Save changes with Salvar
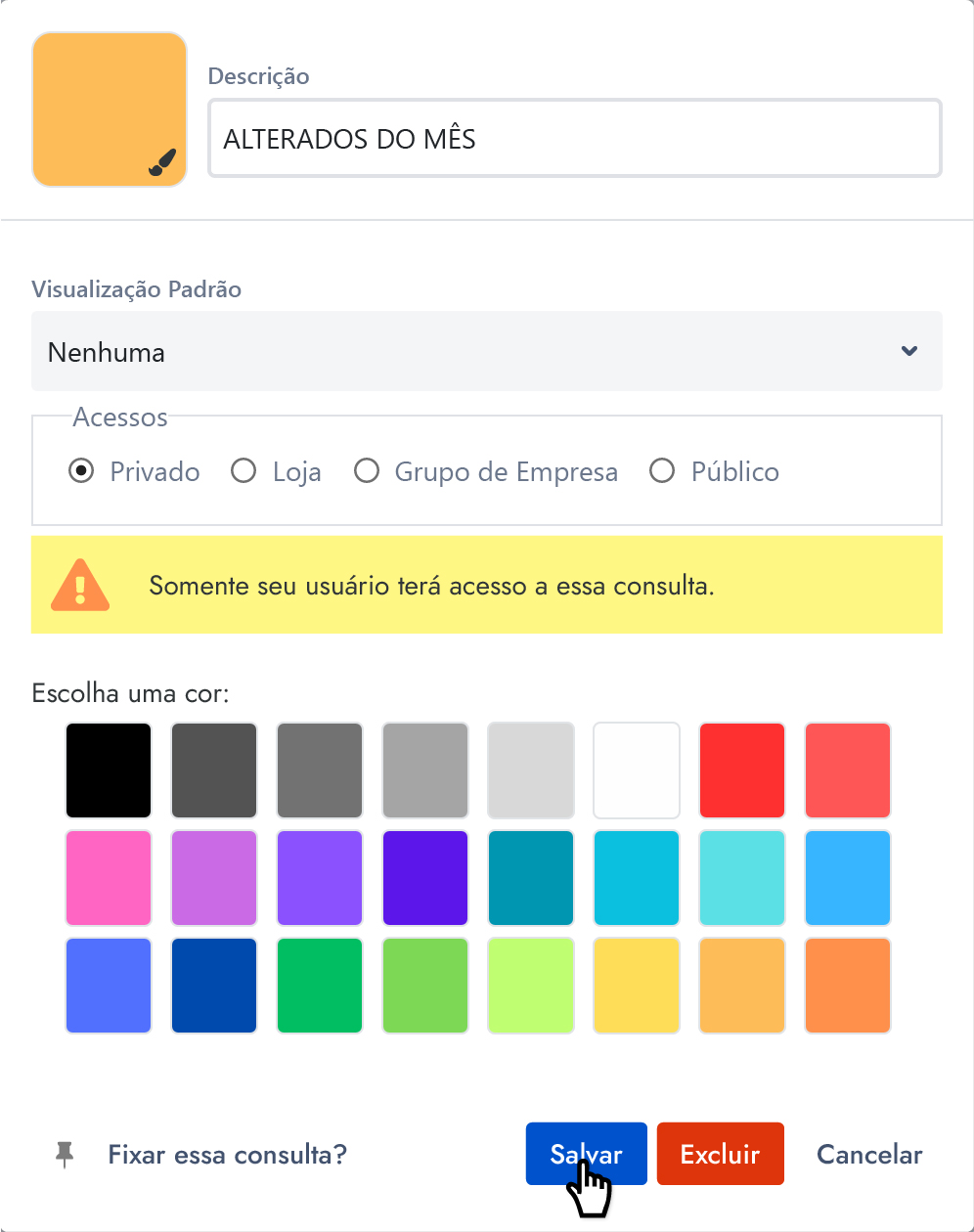This screenshot has height=1232, width=974. tap(586, 1154)
